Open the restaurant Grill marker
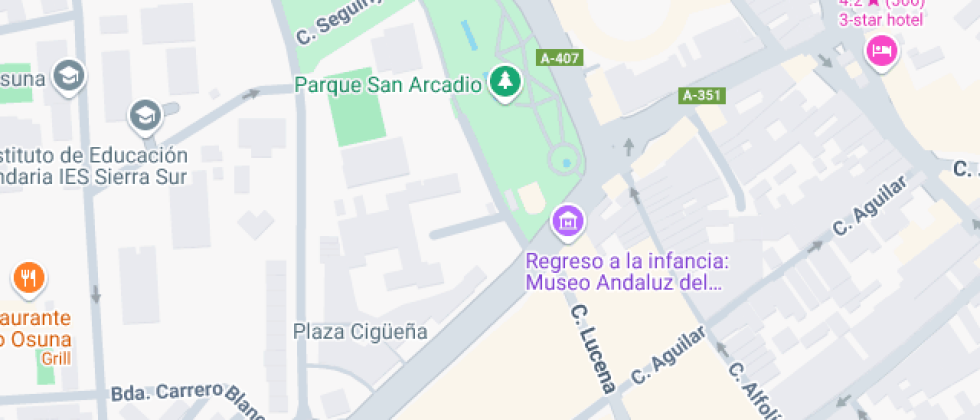This screenshot has width=980, height=420. 29,278
